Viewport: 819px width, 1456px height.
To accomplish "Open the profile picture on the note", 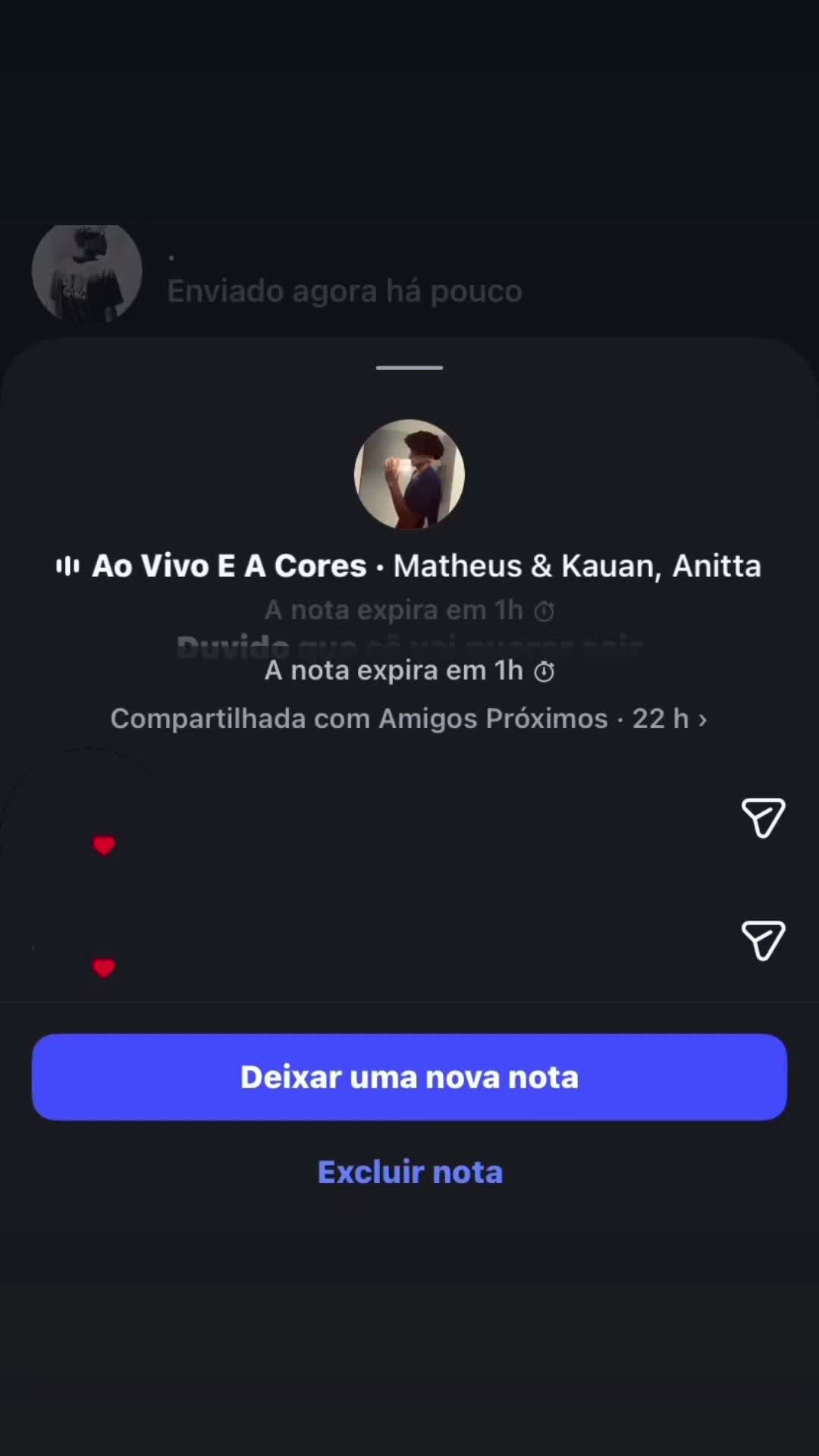I will 409,475.
